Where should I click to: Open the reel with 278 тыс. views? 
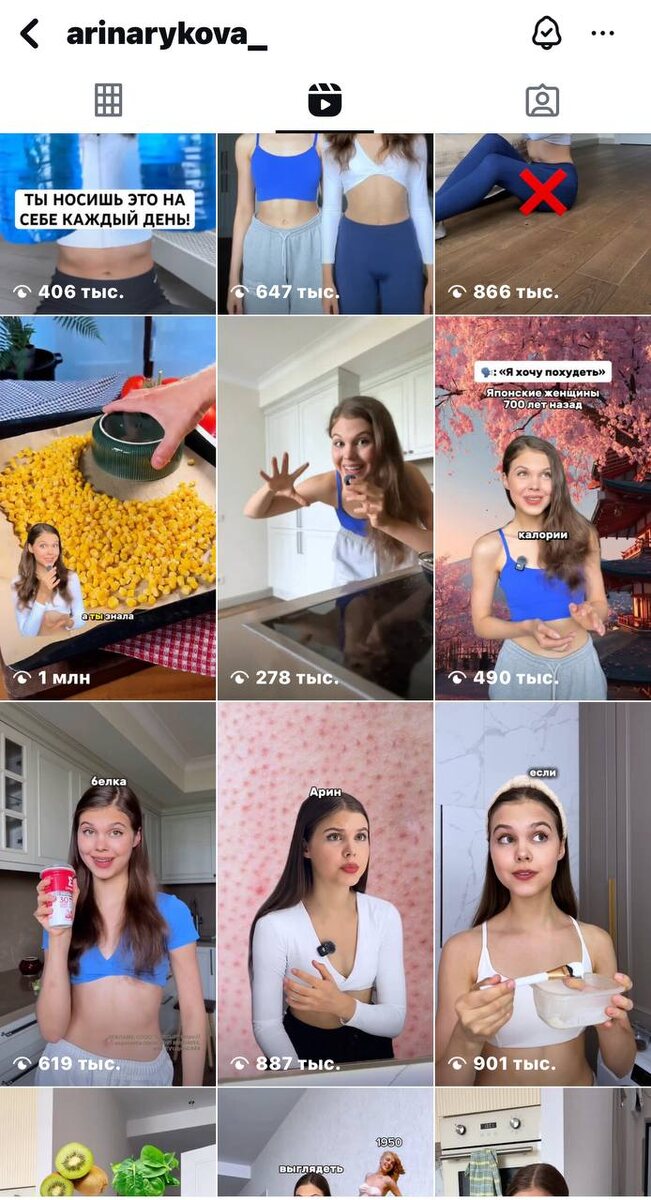325,508
